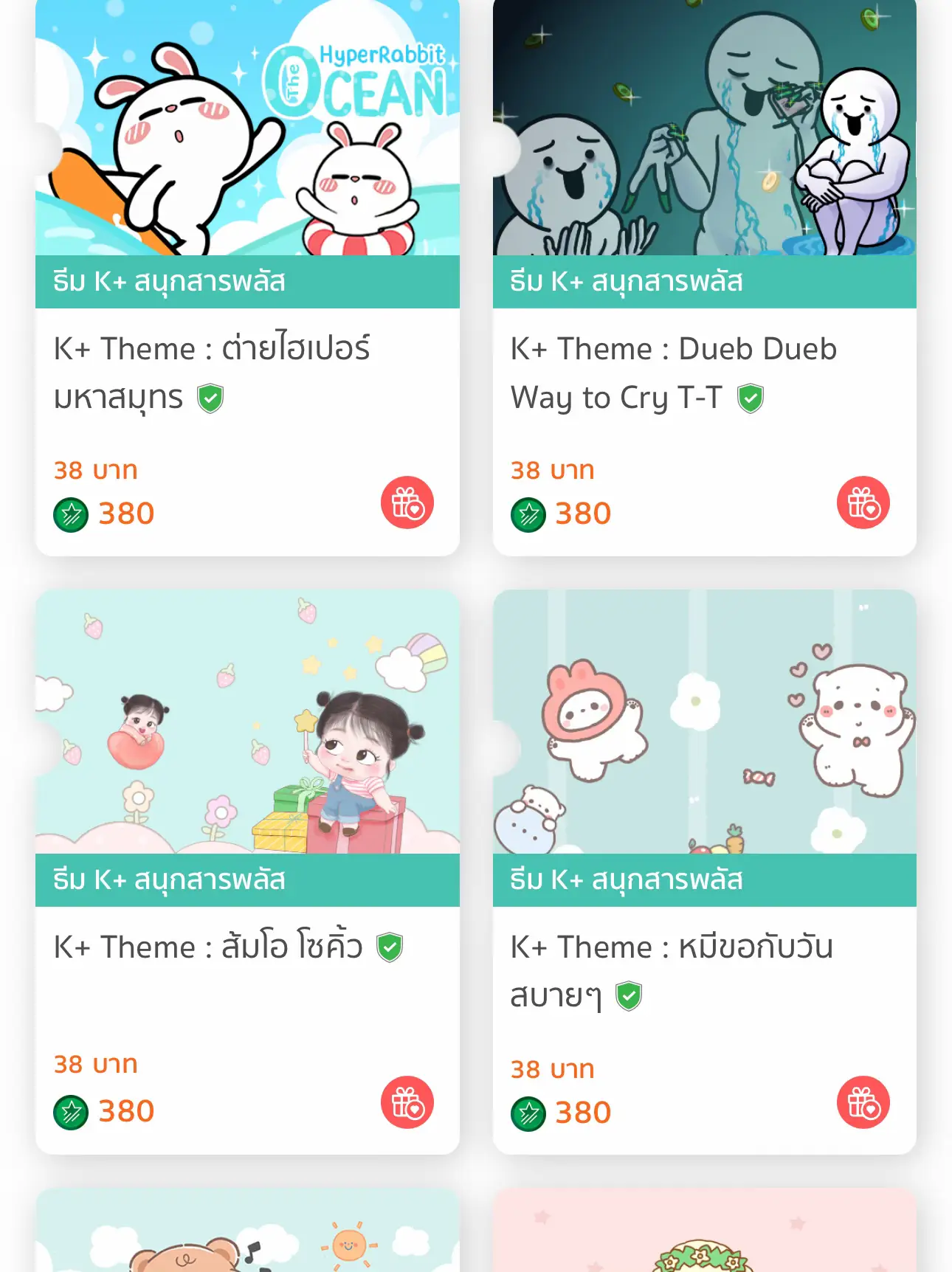Select the 38 บาท price on HyperRabbit theme

pos(94,469)
